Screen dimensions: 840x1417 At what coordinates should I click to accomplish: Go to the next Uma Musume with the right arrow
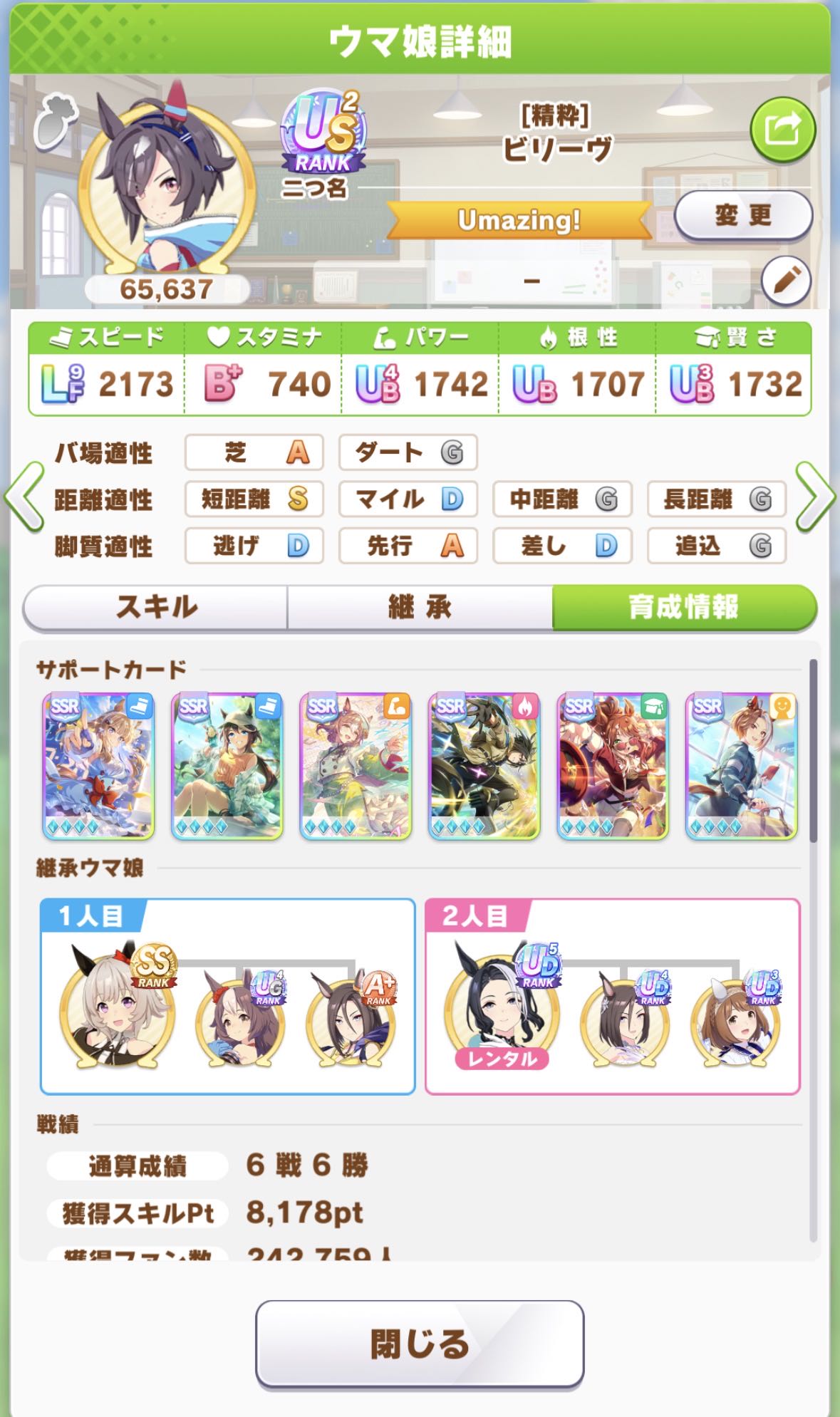coord(814,497)
